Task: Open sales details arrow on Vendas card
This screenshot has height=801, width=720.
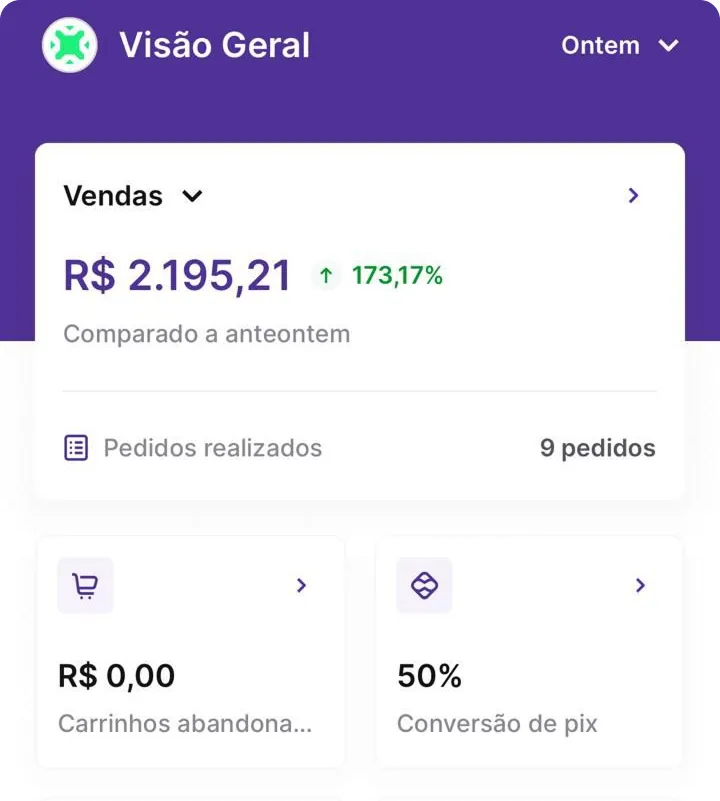Action: [633, 196]
